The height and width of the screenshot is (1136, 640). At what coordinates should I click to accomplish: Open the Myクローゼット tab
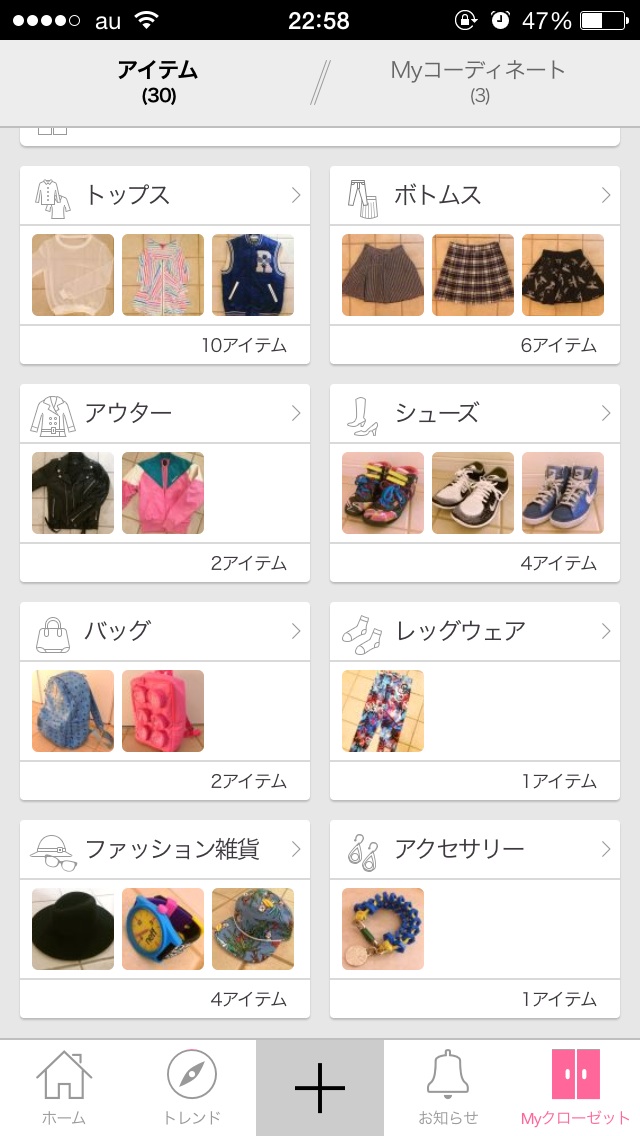(x=576, y=1088)
